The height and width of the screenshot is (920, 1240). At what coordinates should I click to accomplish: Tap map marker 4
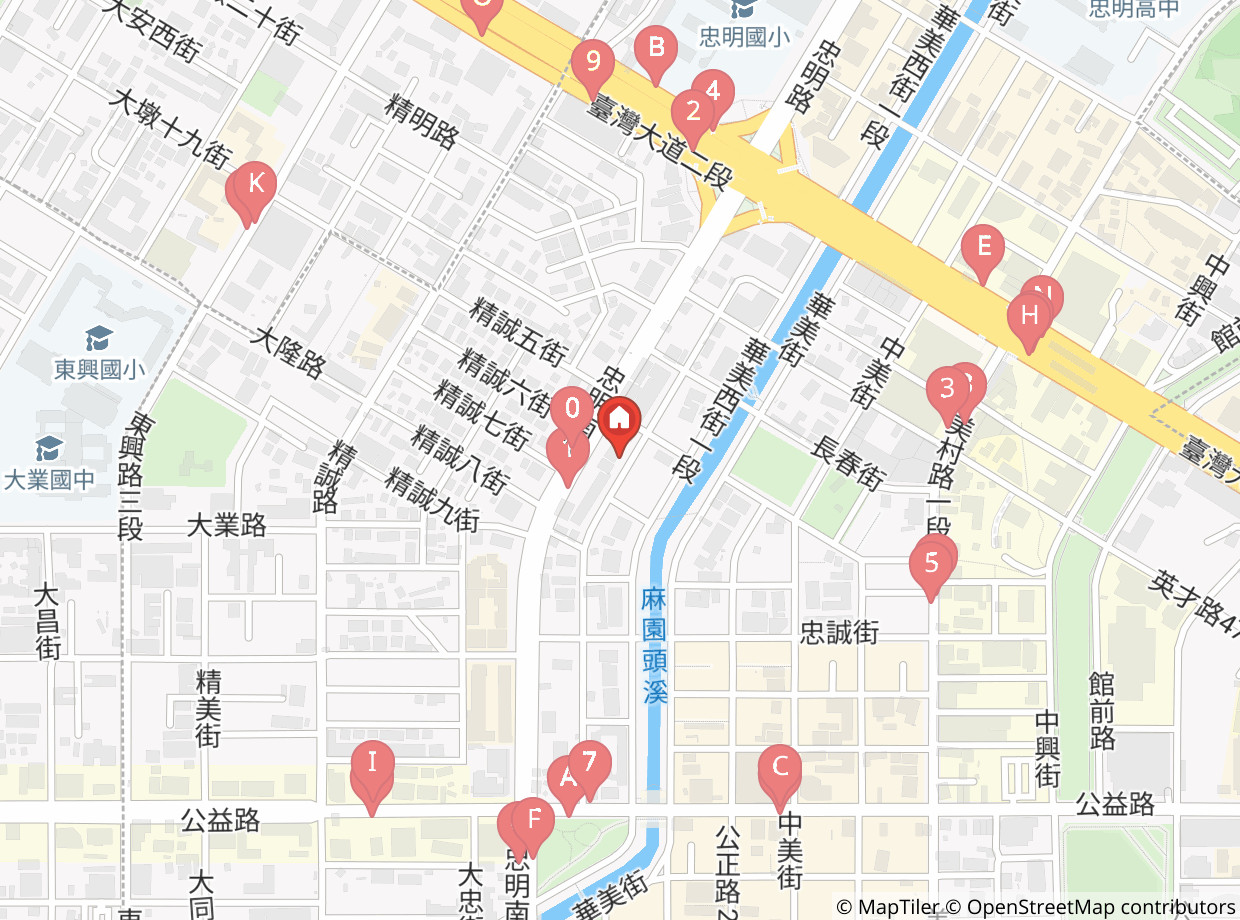click(713, 92)
